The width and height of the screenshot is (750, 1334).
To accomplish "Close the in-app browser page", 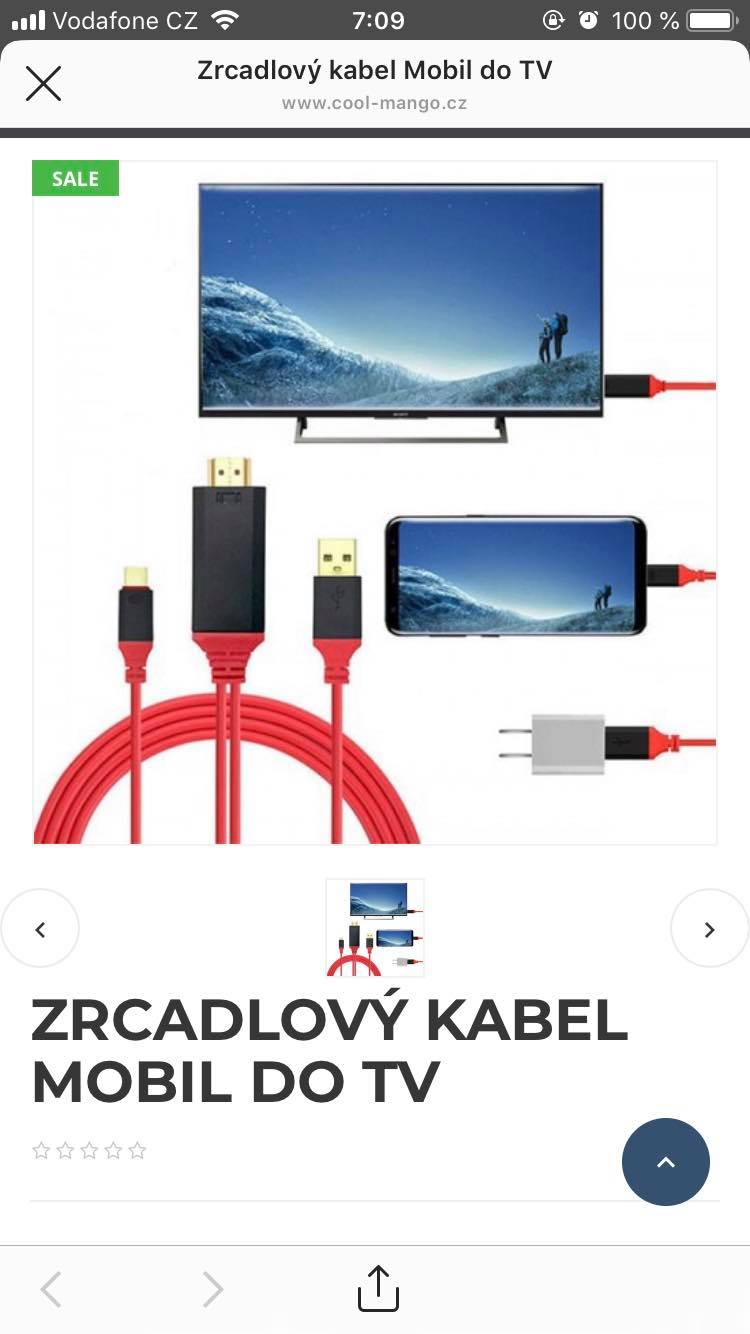I will point(43,84).
